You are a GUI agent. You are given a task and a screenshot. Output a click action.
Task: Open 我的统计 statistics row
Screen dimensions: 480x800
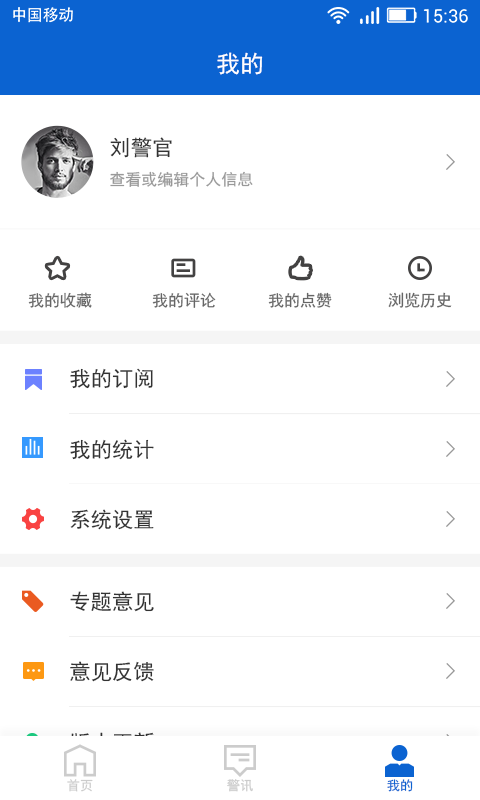click(240, 449)
